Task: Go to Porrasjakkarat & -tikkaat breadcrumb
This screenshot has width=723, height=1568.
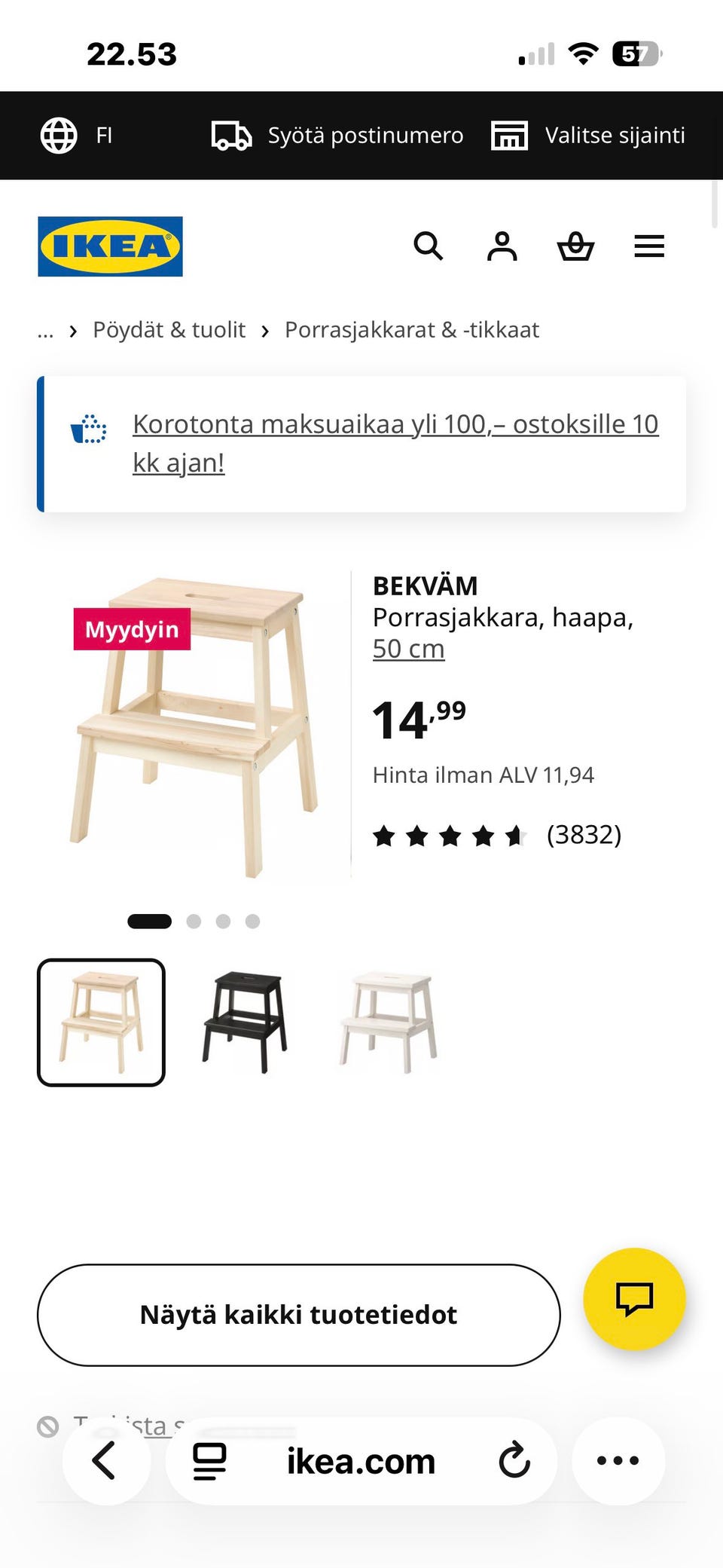Action: point(412,330)
